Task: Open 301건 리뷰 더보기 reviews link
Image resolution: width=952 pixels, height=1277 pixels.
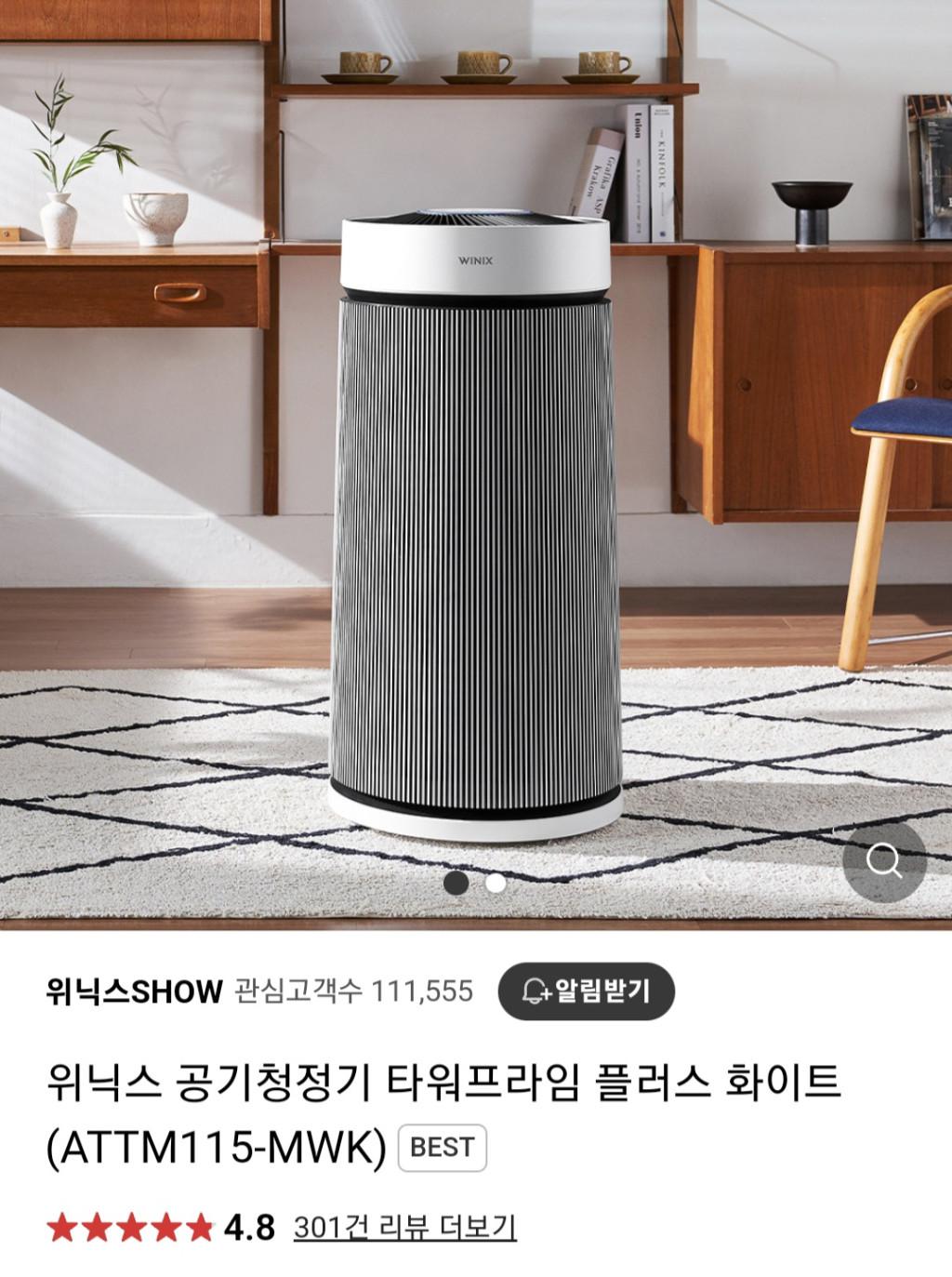Action: (404, 1228)
